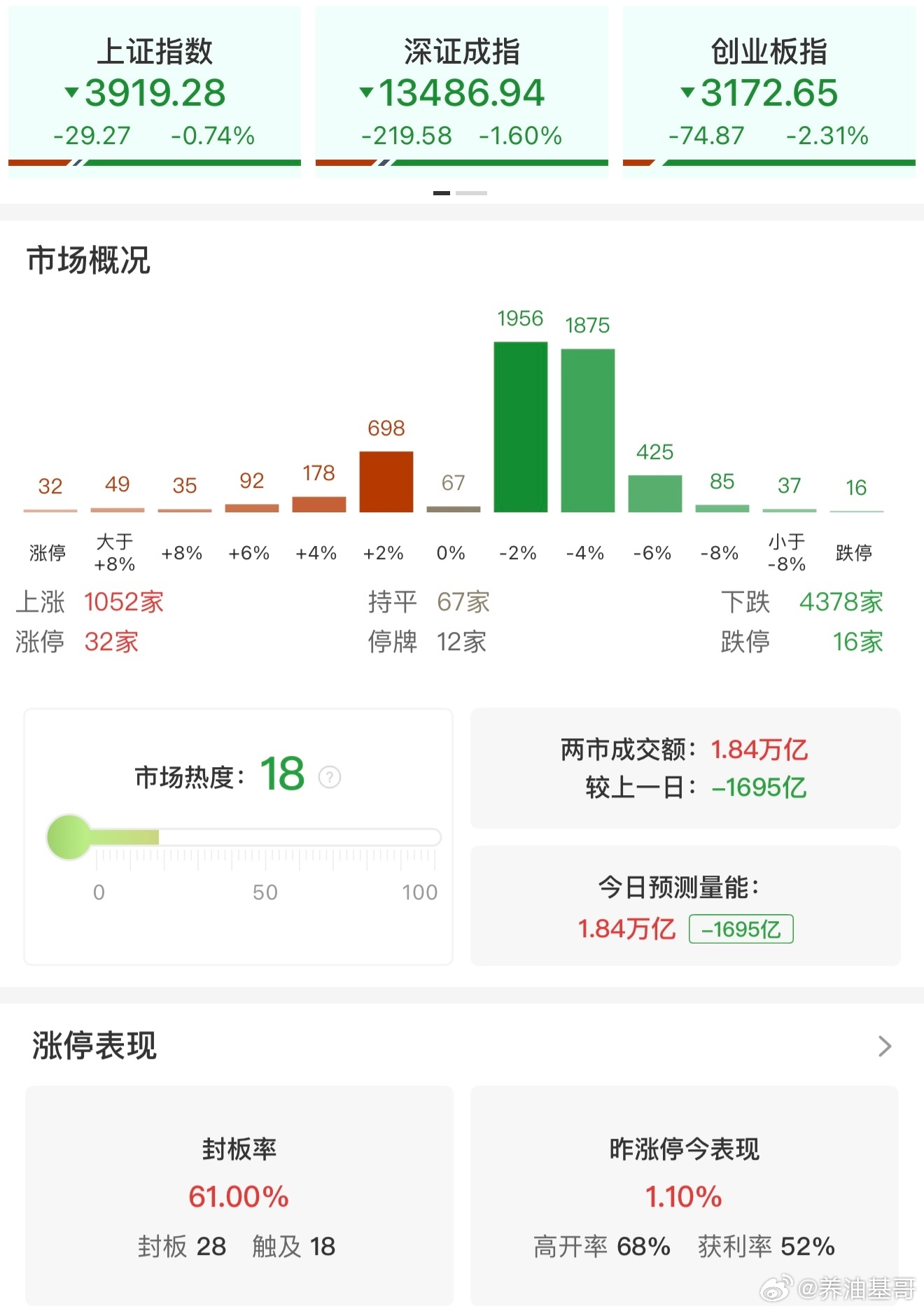Select the 小于-8% bar
Screen dimensions: 924x1311
coord(789,510)
